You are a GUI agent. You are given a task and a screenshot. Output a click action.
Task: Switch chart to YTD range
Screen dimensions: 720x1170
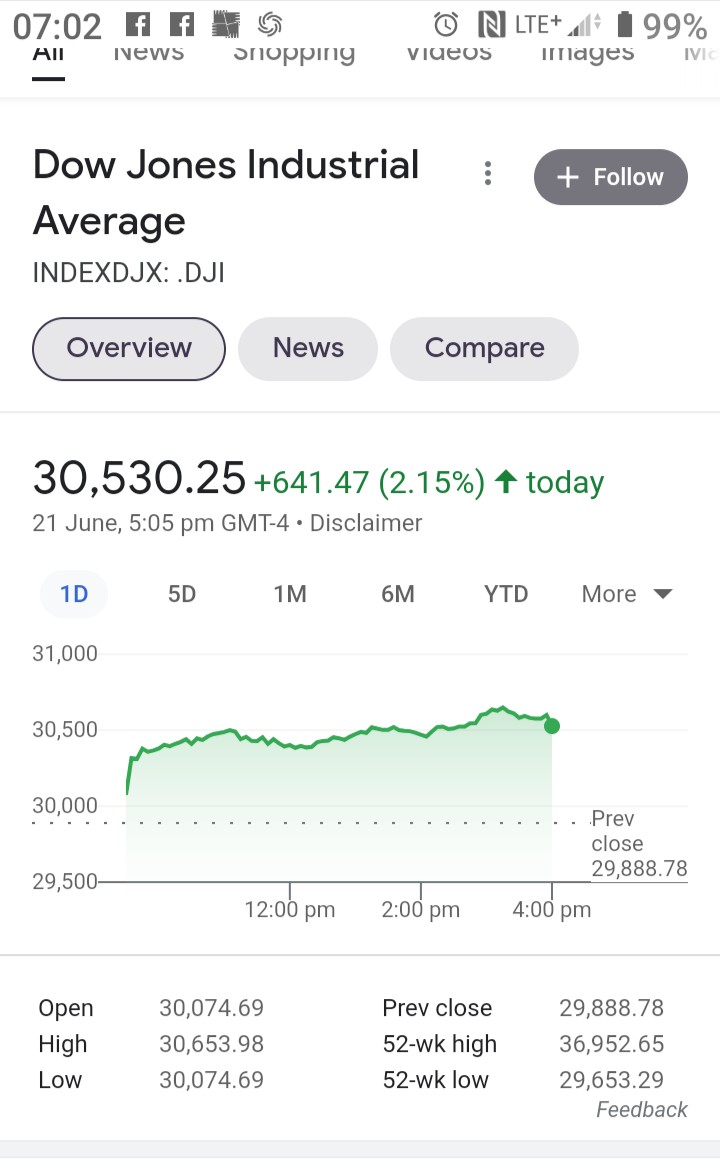[505, 594]
